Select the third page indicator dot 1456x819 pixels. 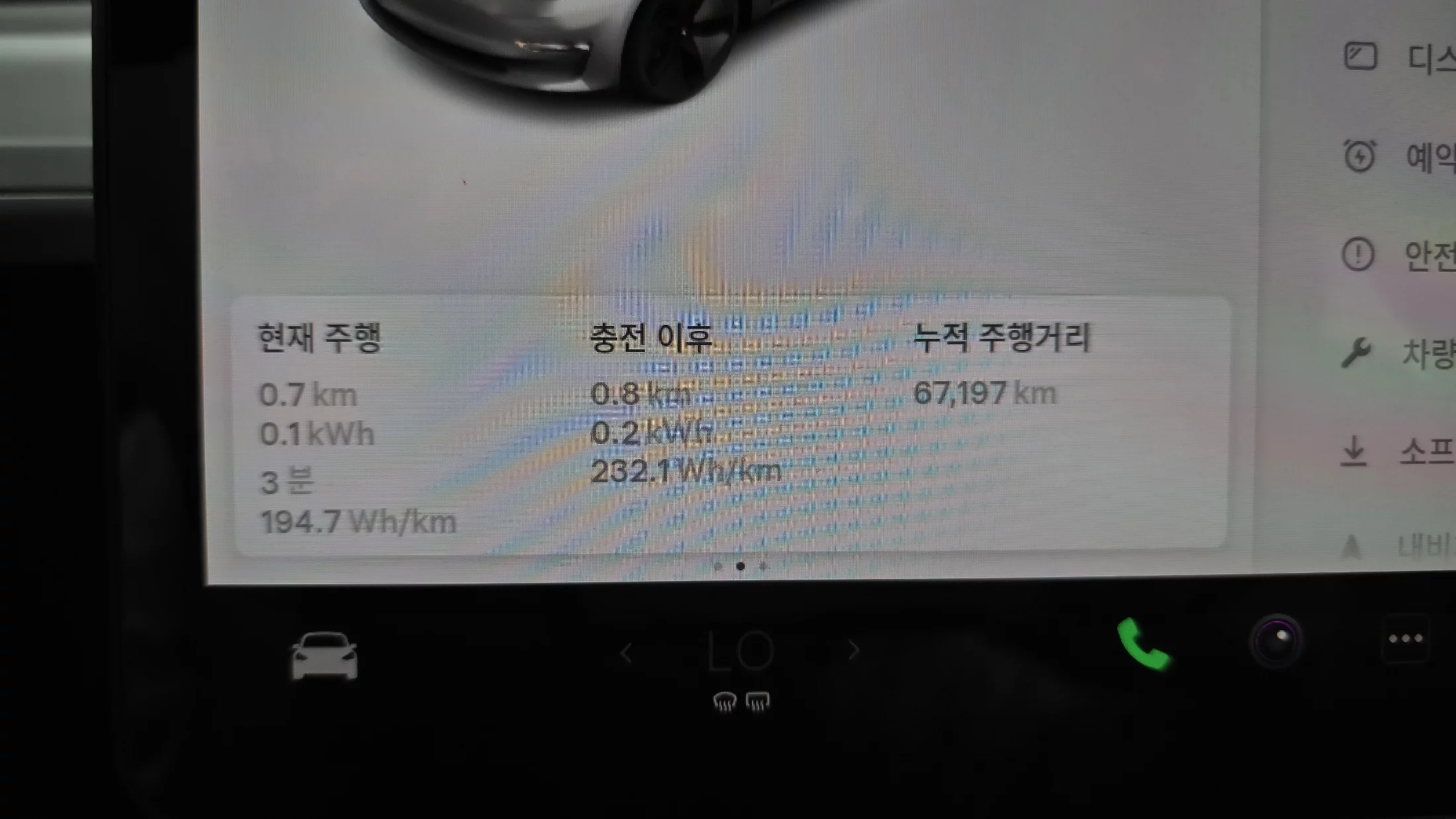(x=764, y=566)
